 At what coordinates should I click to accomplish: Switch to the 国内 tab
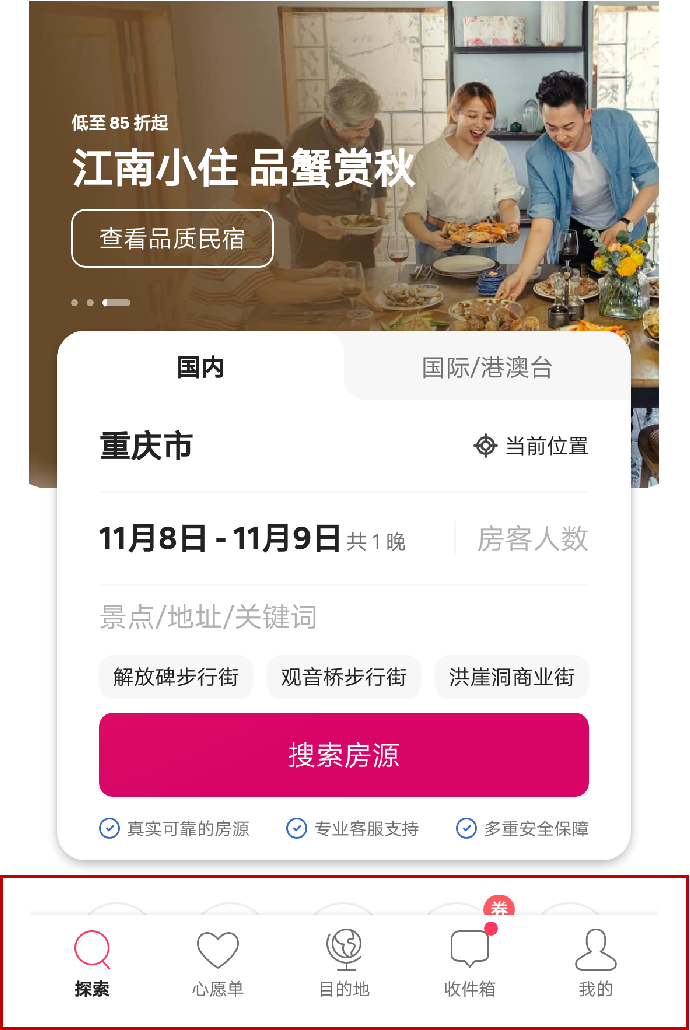point(201,367)
